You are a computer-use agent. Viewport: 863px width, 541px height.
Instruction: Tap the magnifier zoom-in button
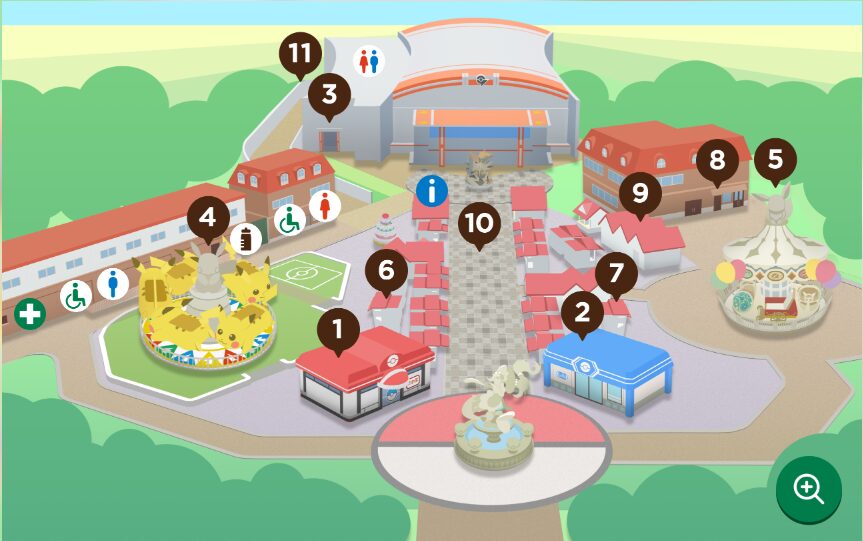point(809,489)
